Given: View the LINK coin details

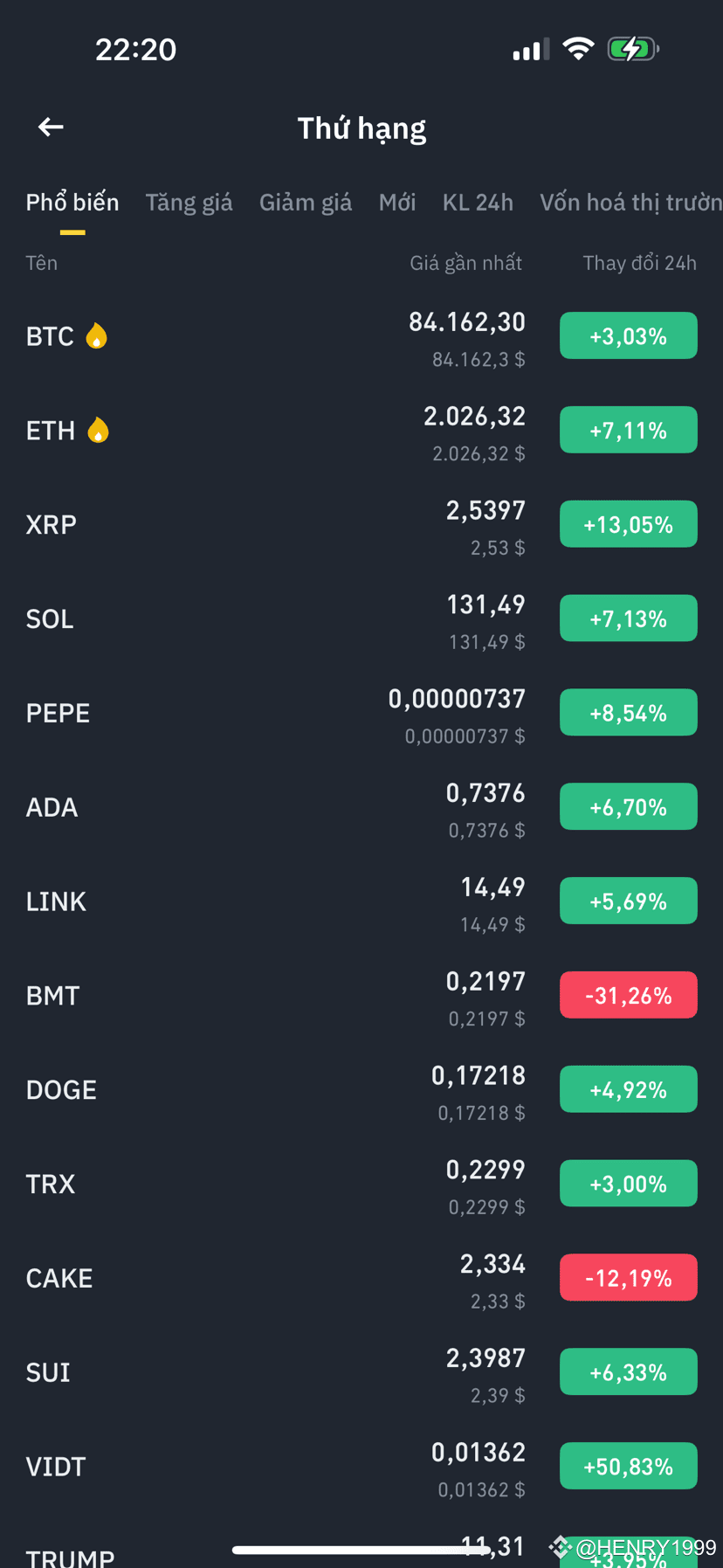Looking at the screenshot, I should pos(361,901).
